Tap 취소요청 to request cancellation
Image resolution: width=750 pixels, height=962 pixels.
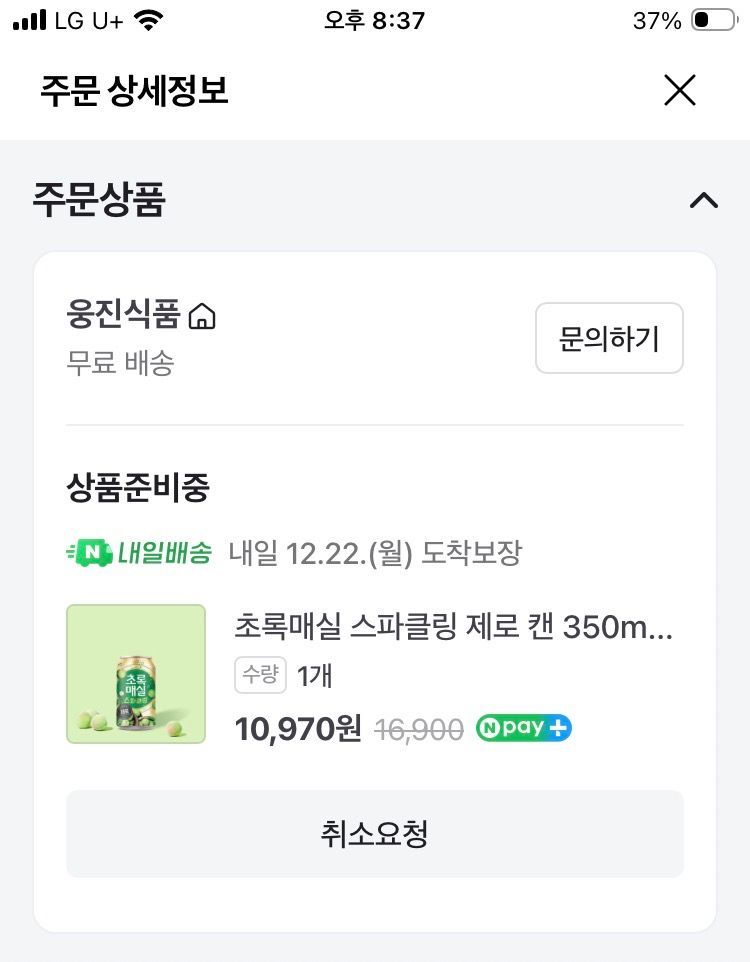click(375, 834)
